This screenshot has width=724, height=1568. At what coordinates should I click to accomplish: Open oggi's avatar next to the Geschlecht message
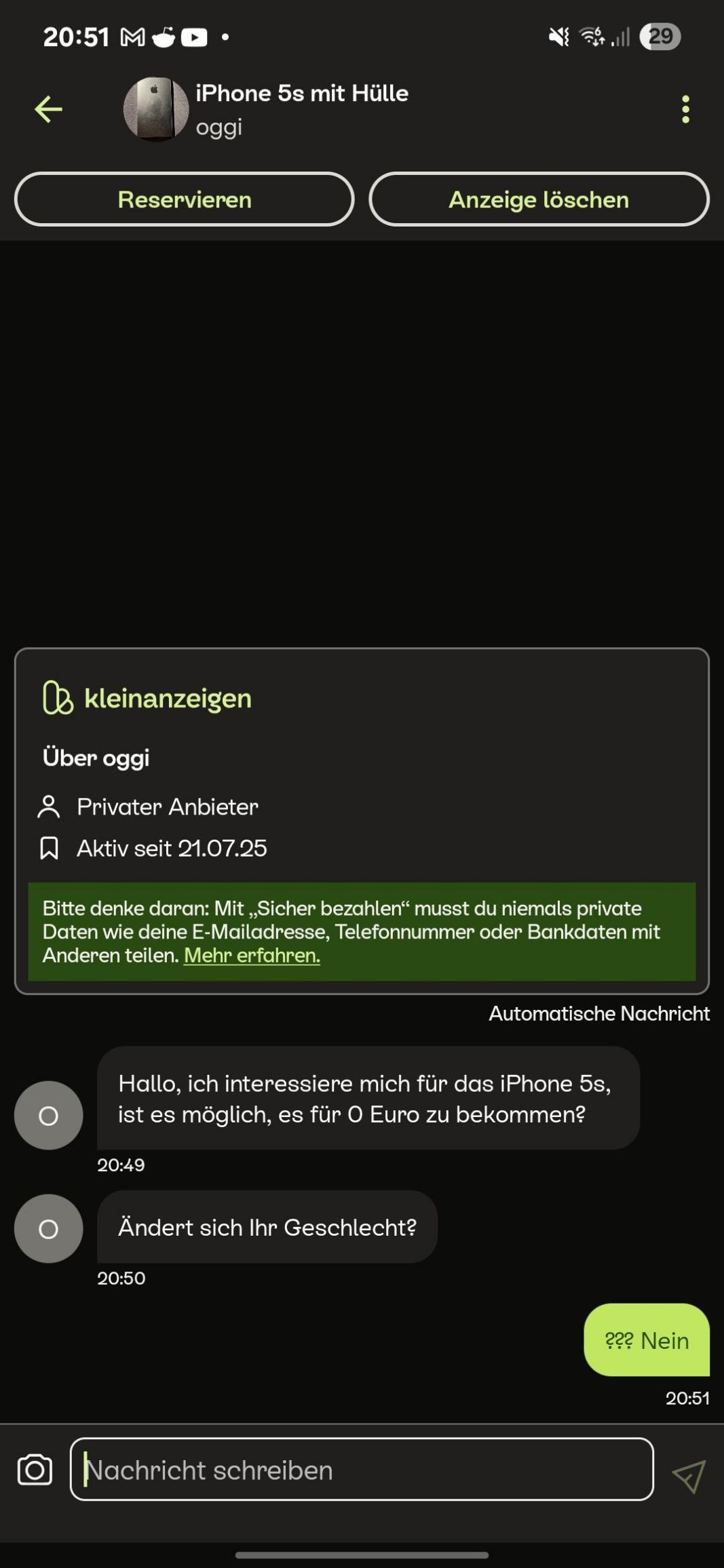(x=48, y=1228)
